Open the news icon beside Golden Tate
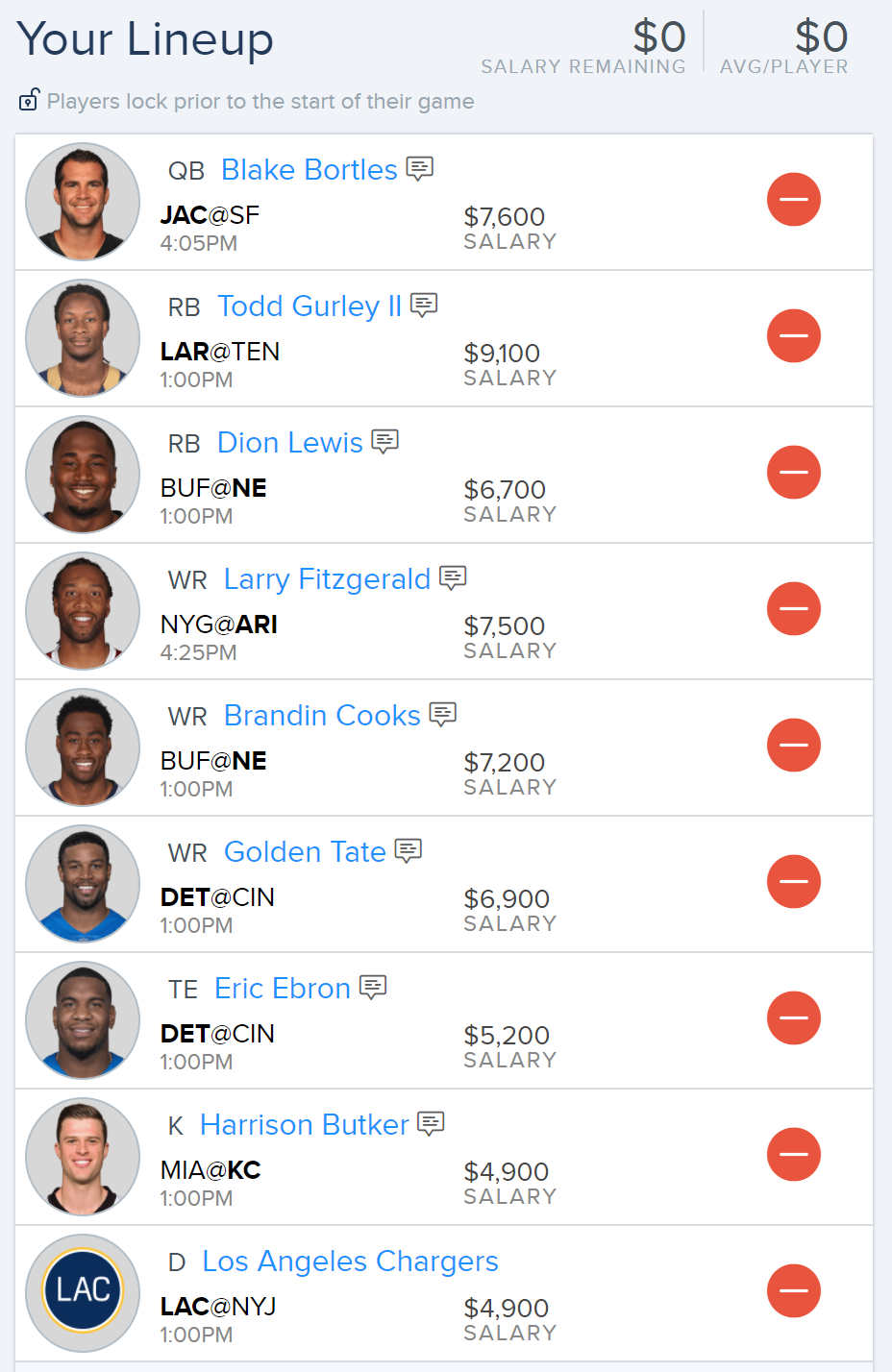 (409, 851)
